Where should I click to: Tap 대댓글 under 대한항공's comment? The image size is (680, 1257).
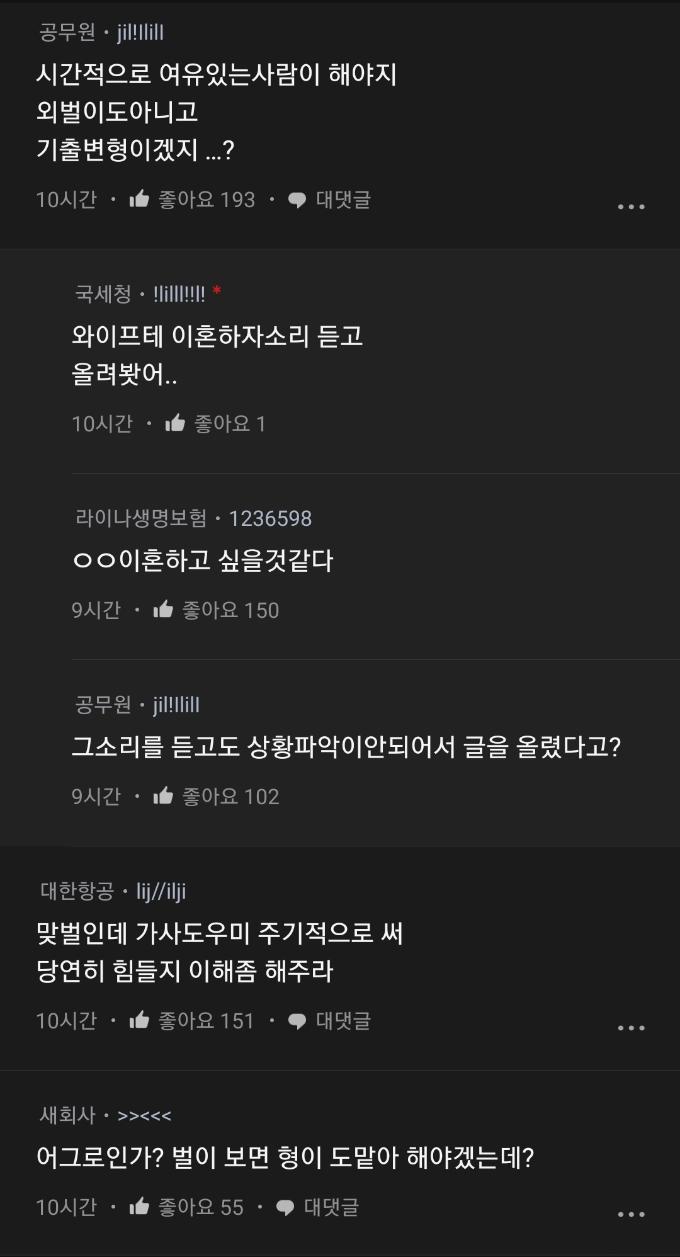(330, 1021)
